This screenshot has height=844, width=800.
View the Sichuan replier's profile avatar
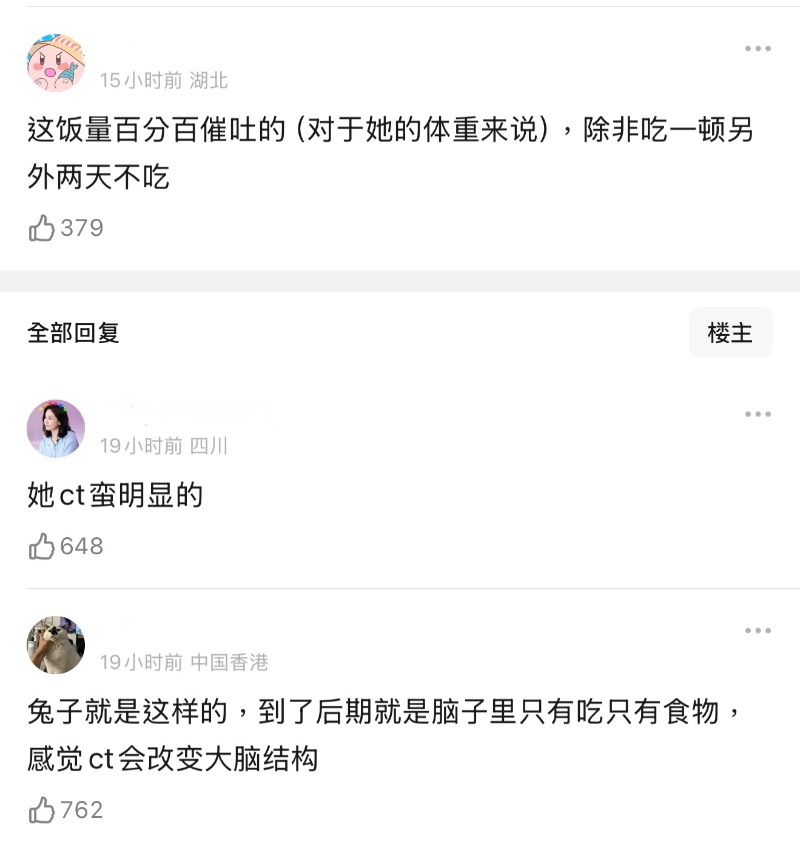click(x=56, y=429)
